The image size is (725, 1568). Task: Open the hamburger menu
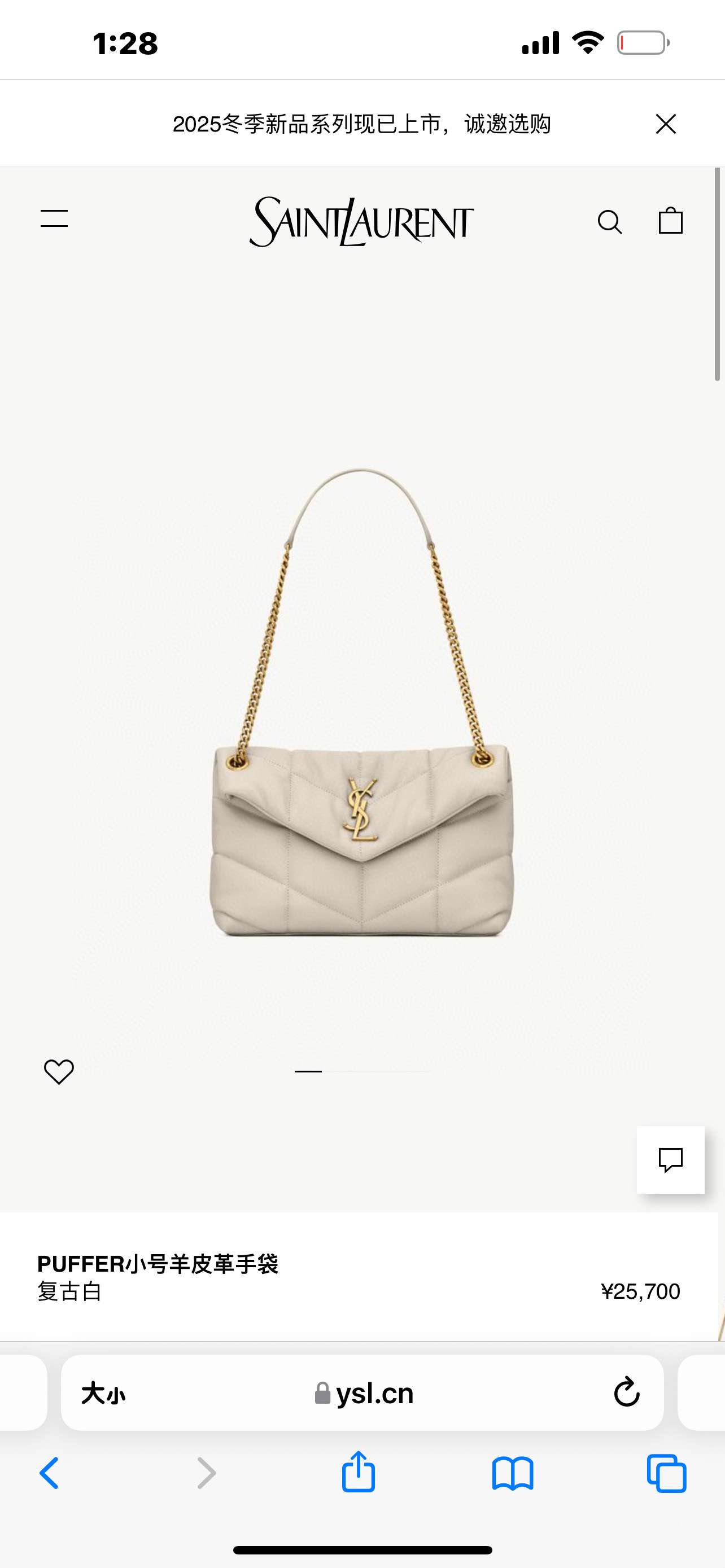coord(54,219)
